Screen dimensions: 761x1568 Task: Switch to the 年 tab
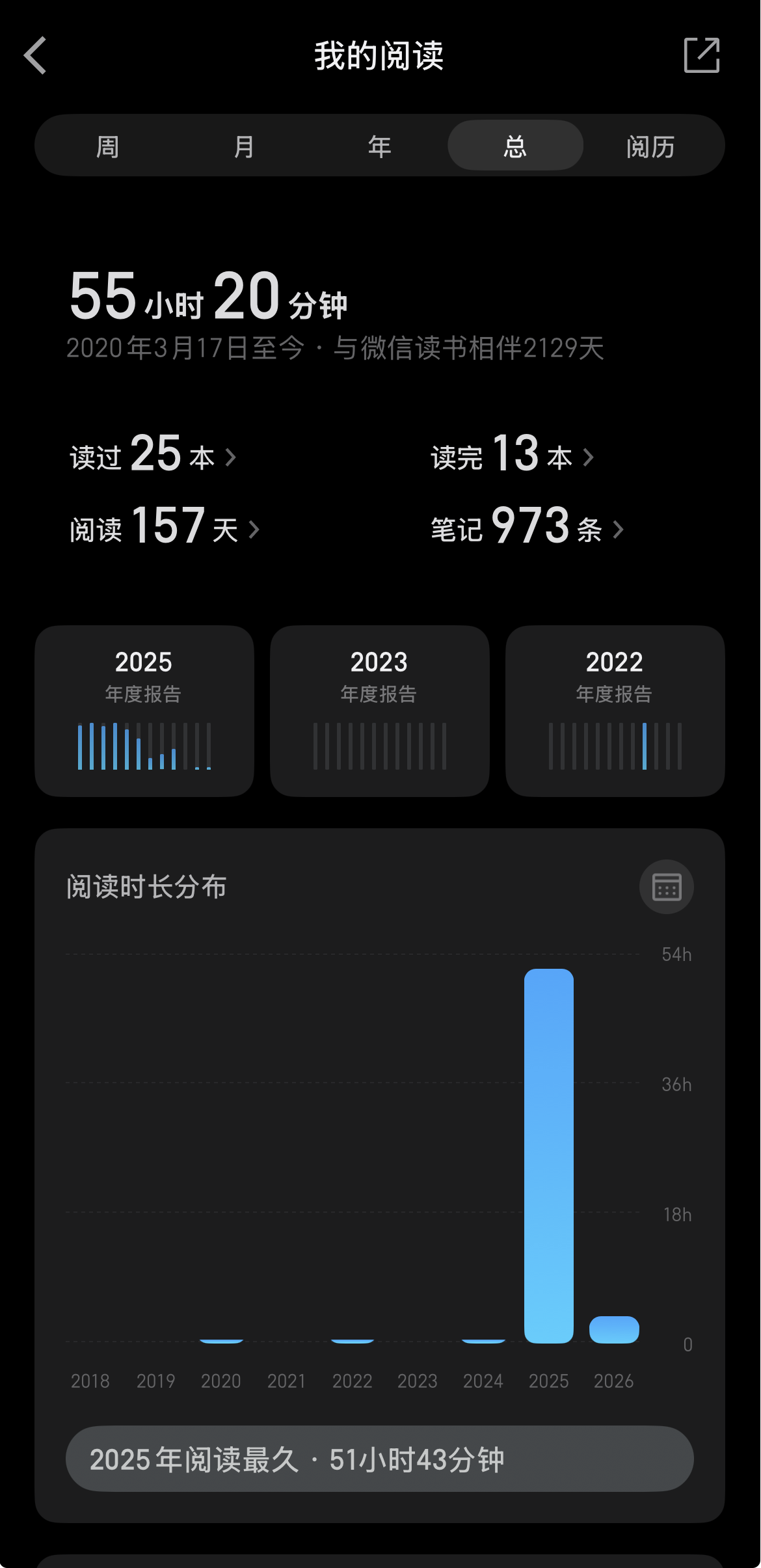pyautogui.click(x=380, y=146)
